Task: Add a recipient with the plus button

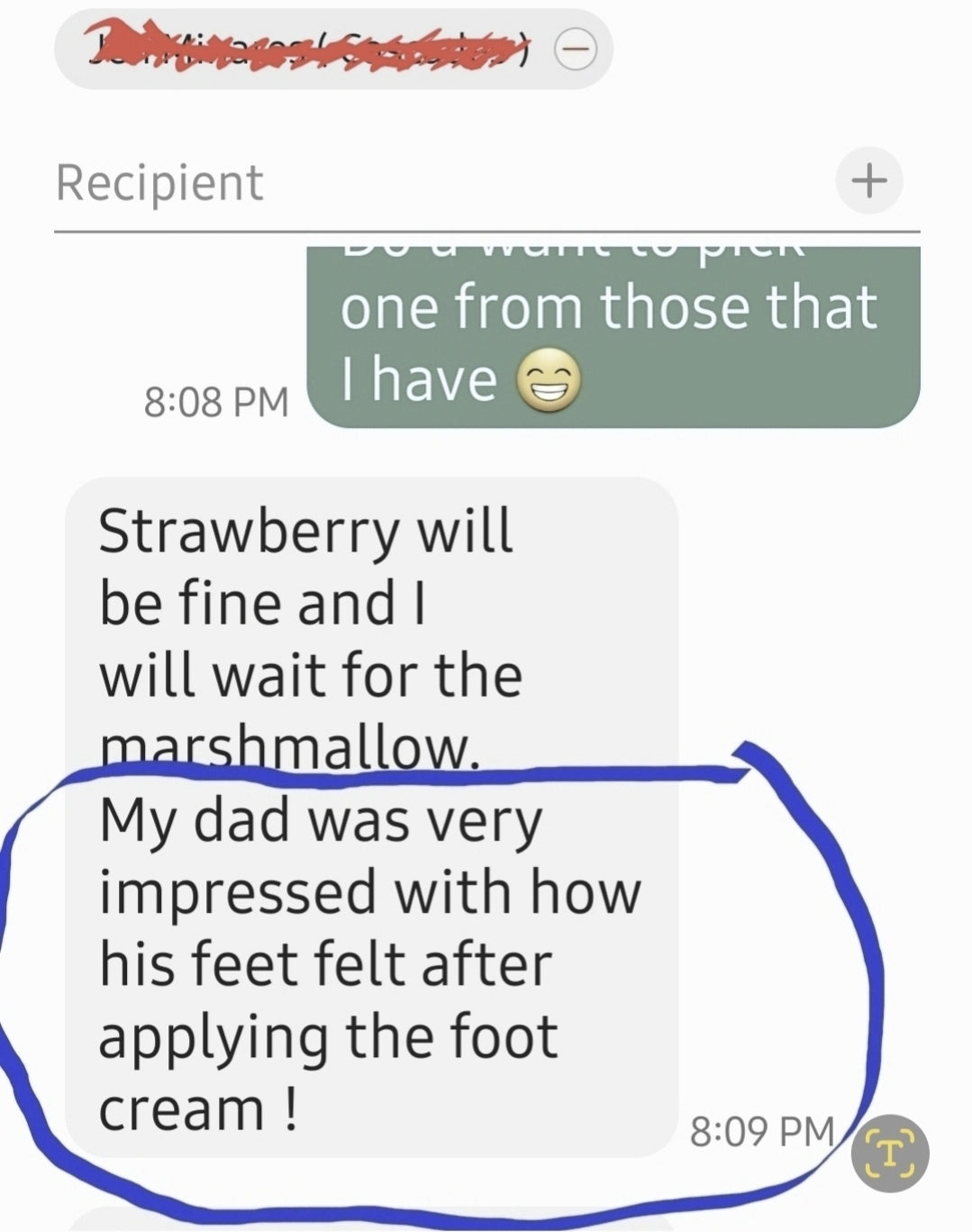Action: (868, 181)
